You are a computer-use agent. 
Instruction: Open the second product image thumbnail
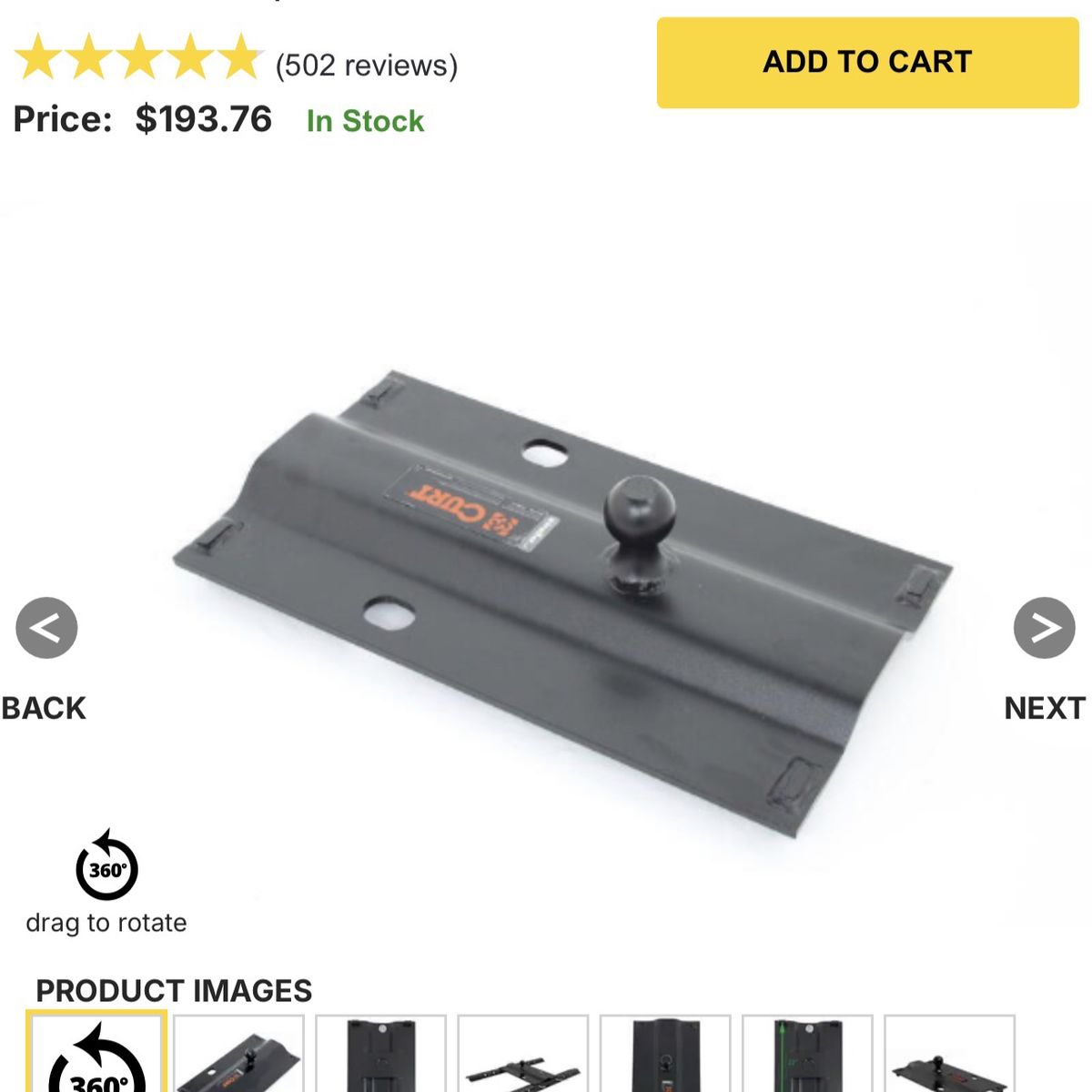238,1056
